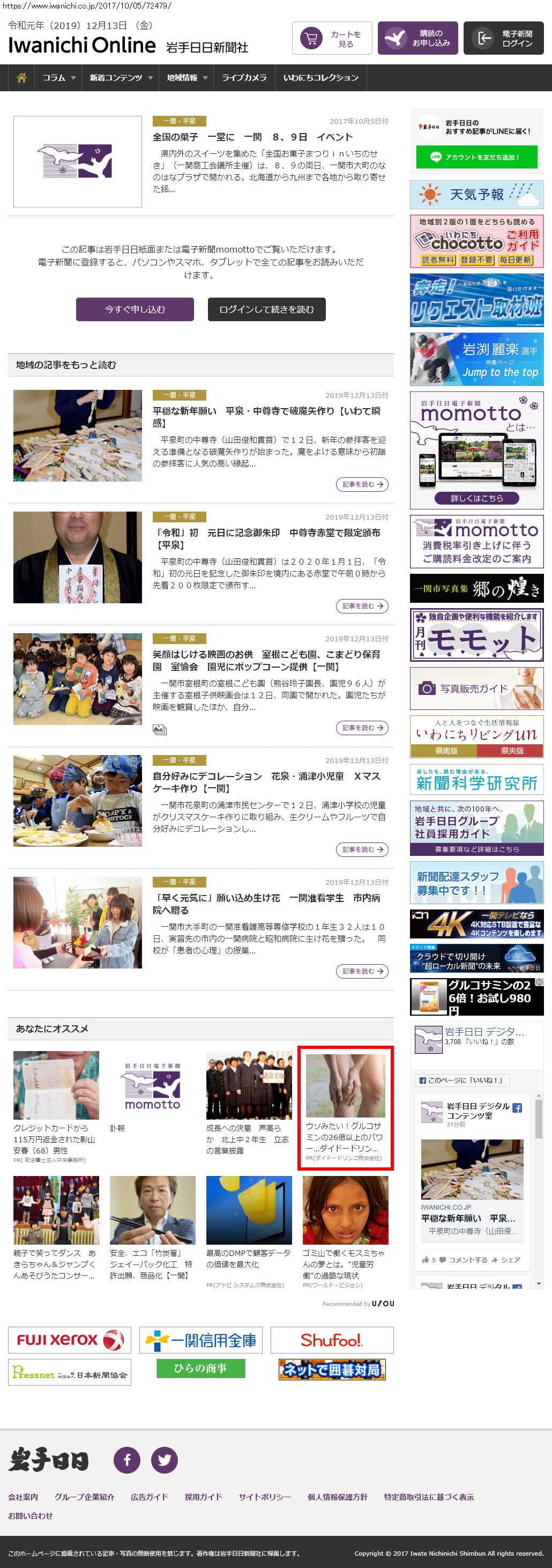Tap 今すぐ申し込む button
The image size is (552, 1568).
(135, 309)
